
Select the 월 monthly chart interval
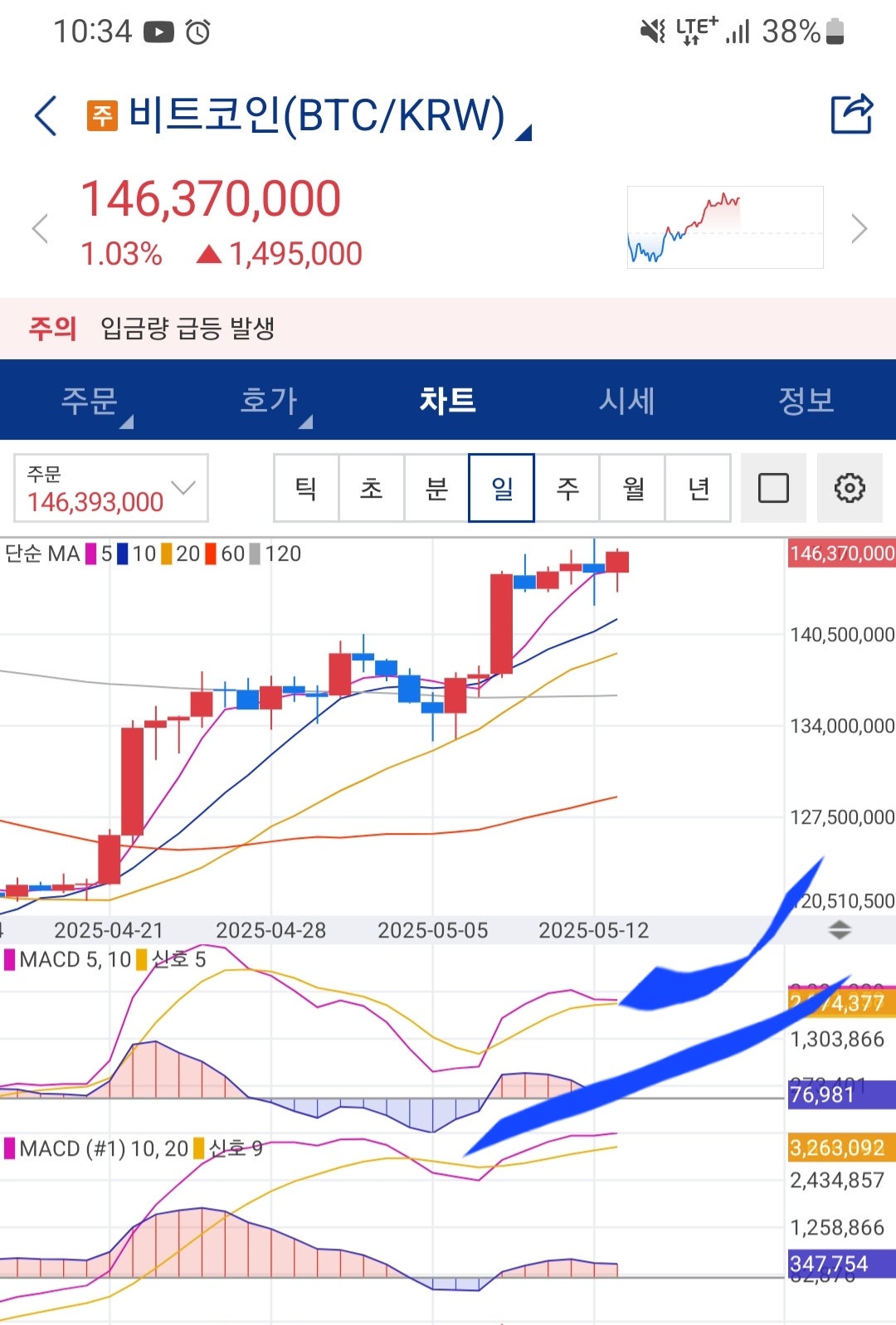pos(633,488)
